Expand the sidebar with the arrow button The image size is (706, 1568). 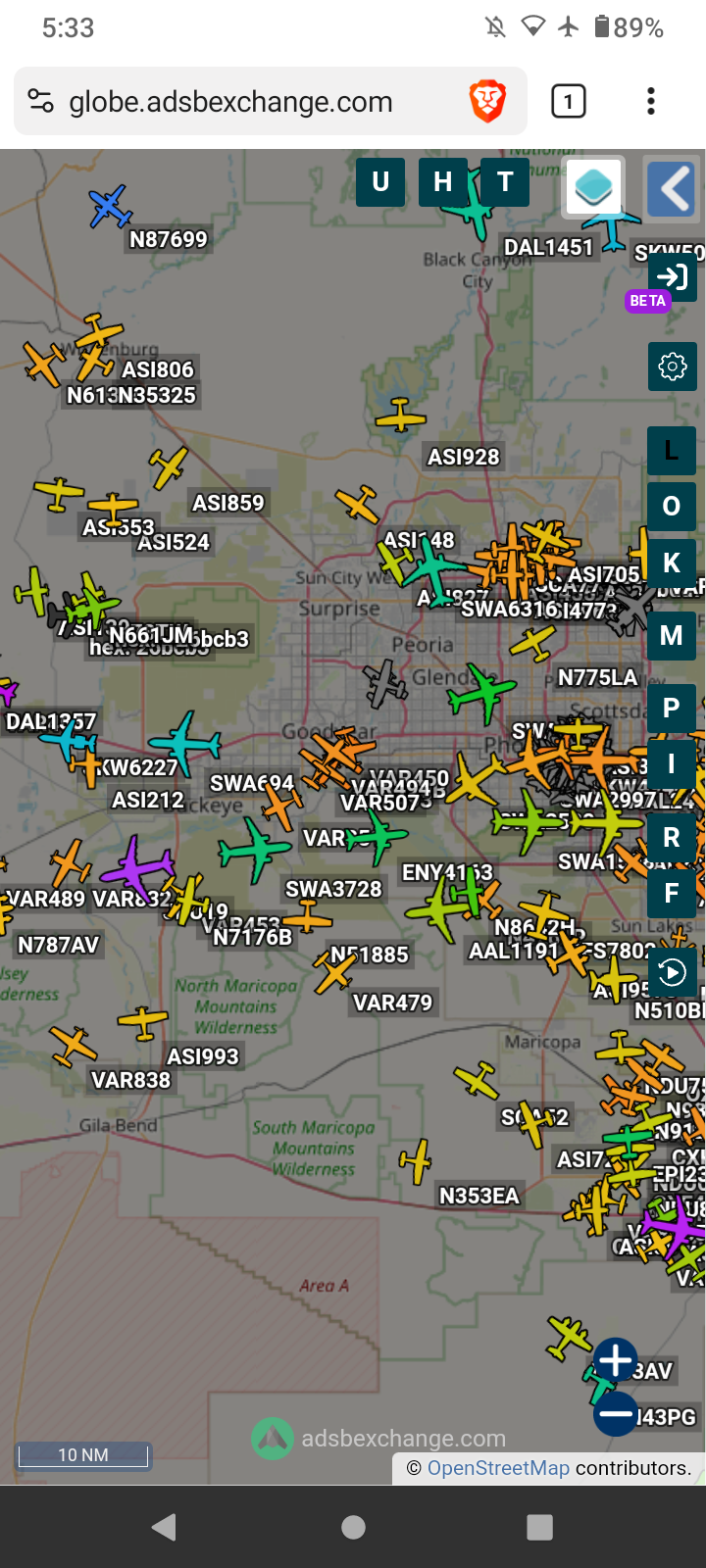coord(672,188)
